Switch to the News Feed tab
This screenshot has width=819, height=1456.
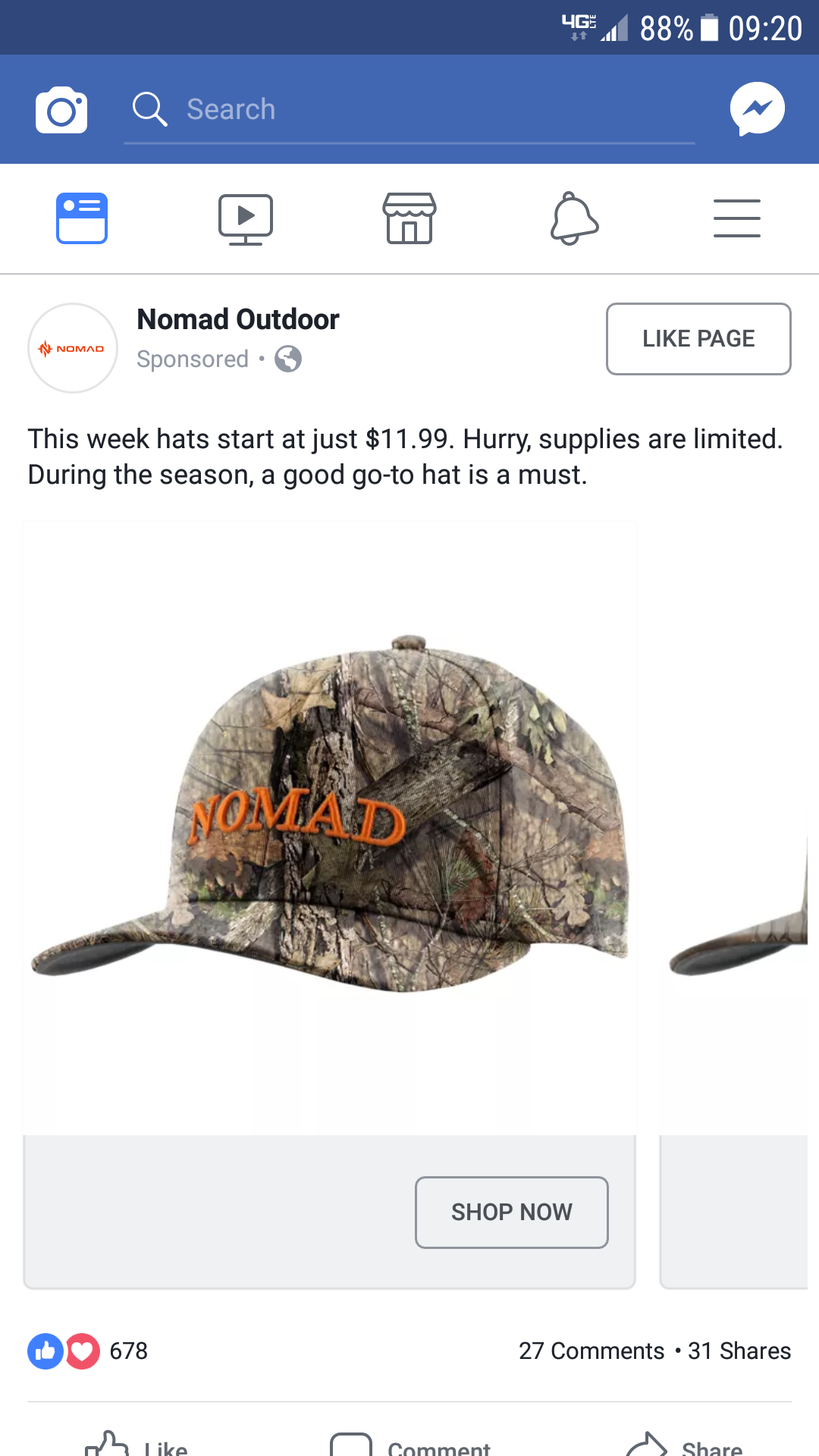click(x=82, y=218)
